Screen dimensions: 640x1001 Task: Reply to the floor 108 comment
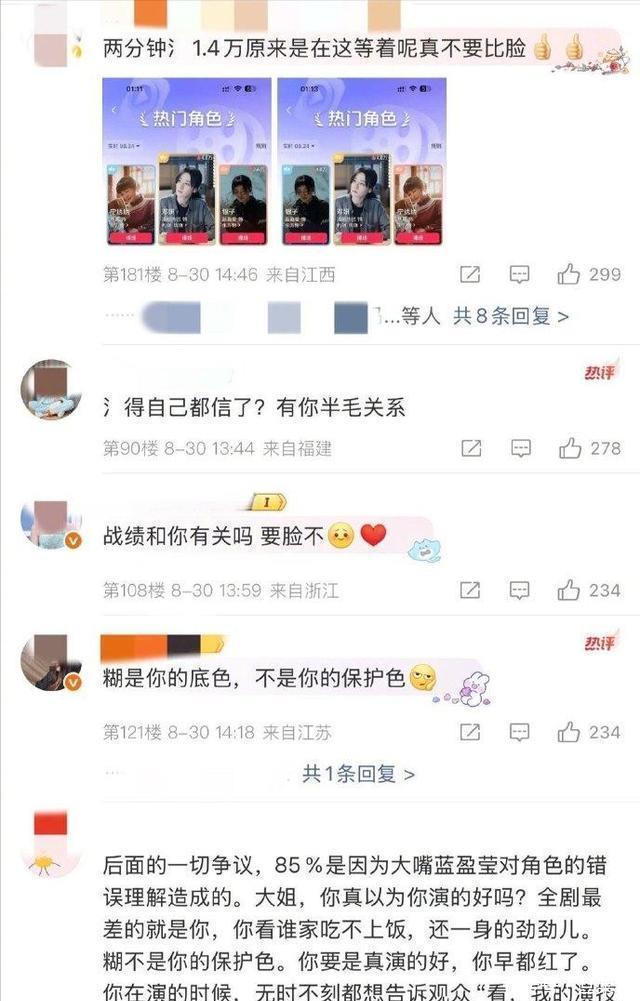[520, 590]
